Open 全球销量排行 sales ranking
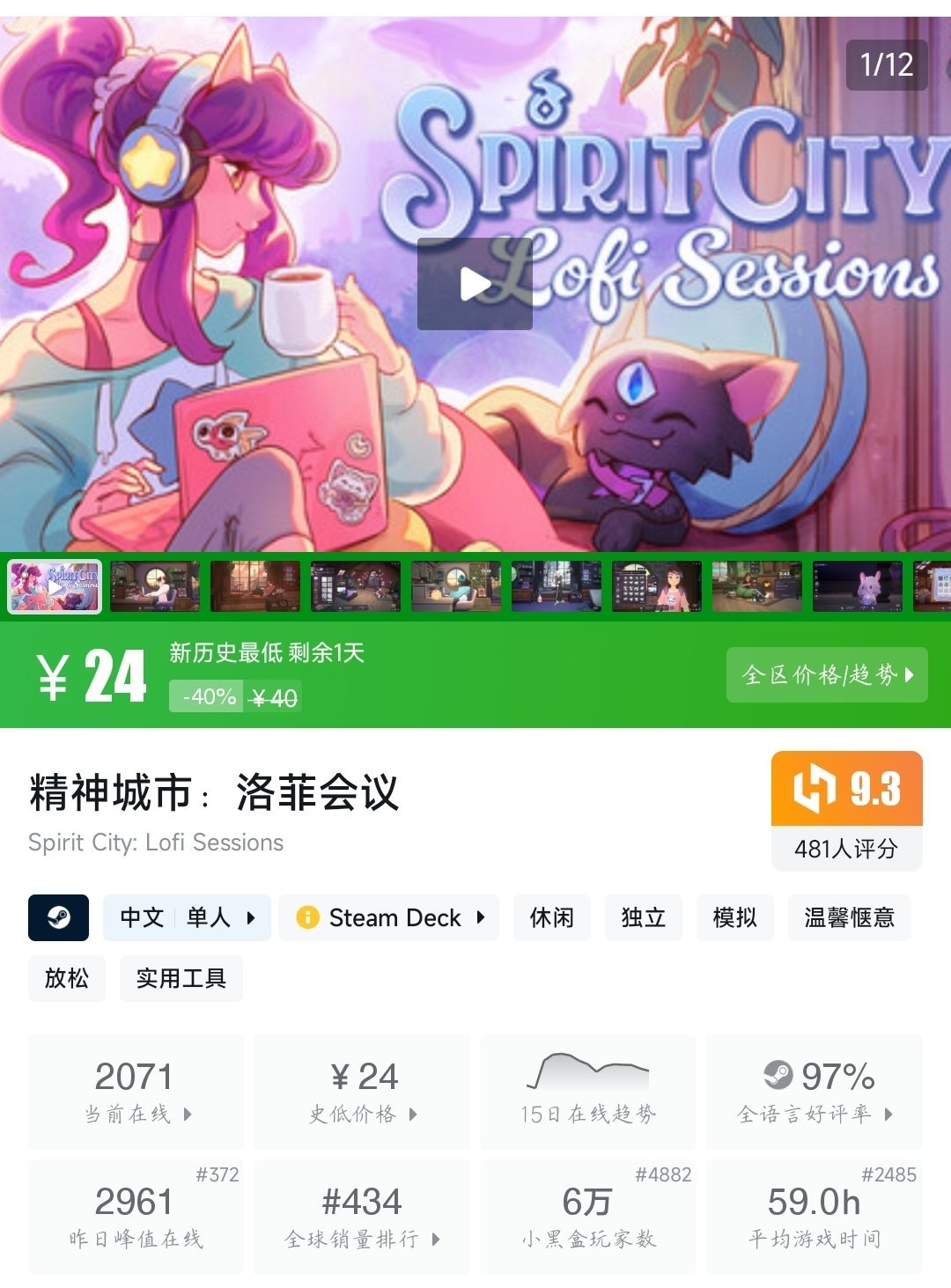Screen dimensions: 951x1288 click(362, 1217)
